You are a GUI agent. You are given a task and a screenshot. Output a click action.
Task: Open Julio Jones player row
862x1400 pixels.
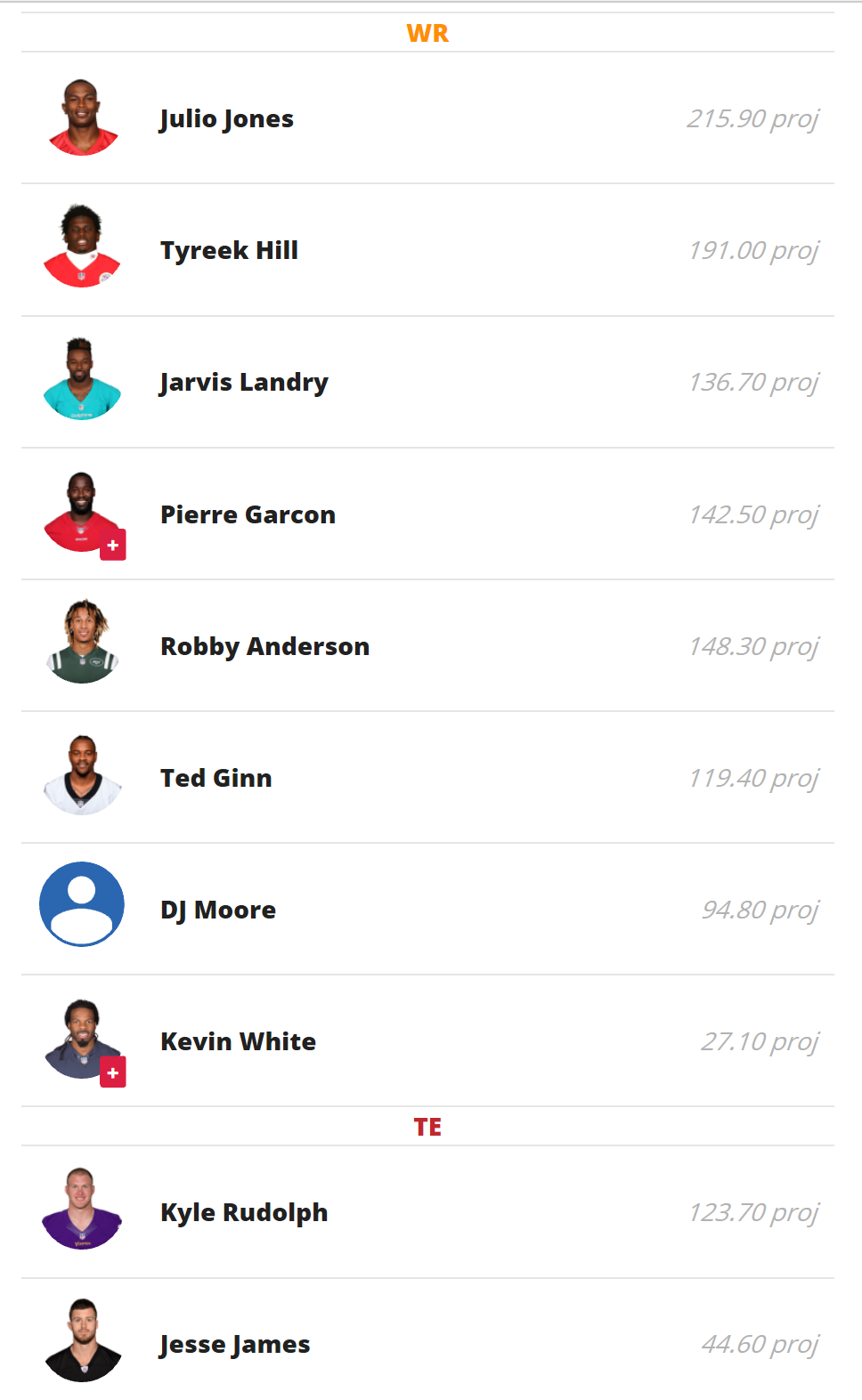click(x=427, y=118)
